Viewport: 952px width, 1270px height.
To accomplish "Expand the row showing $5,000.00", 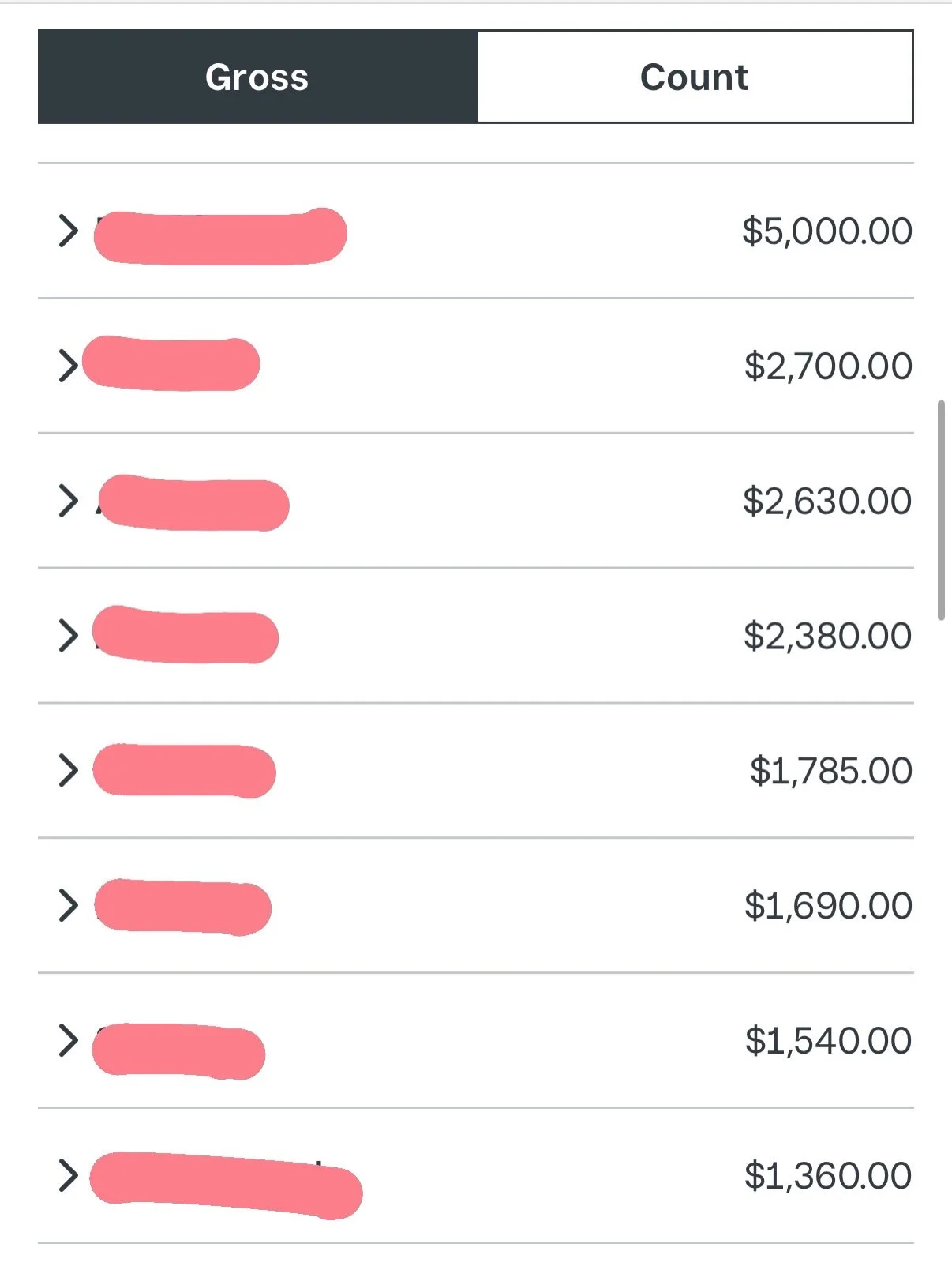I will (69, 231).
